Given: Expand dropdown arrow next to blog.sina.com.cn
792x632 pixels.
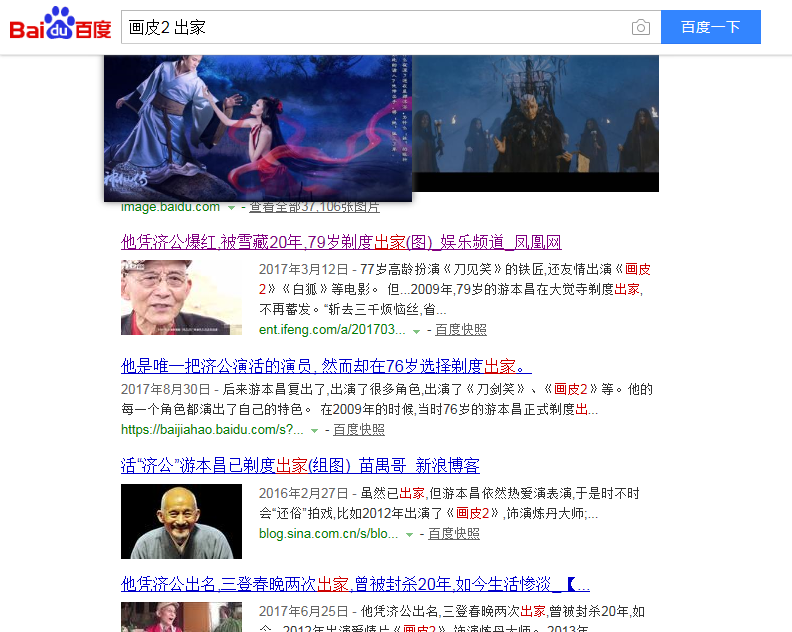Looking at the screenshot, I should click(410, 535).
